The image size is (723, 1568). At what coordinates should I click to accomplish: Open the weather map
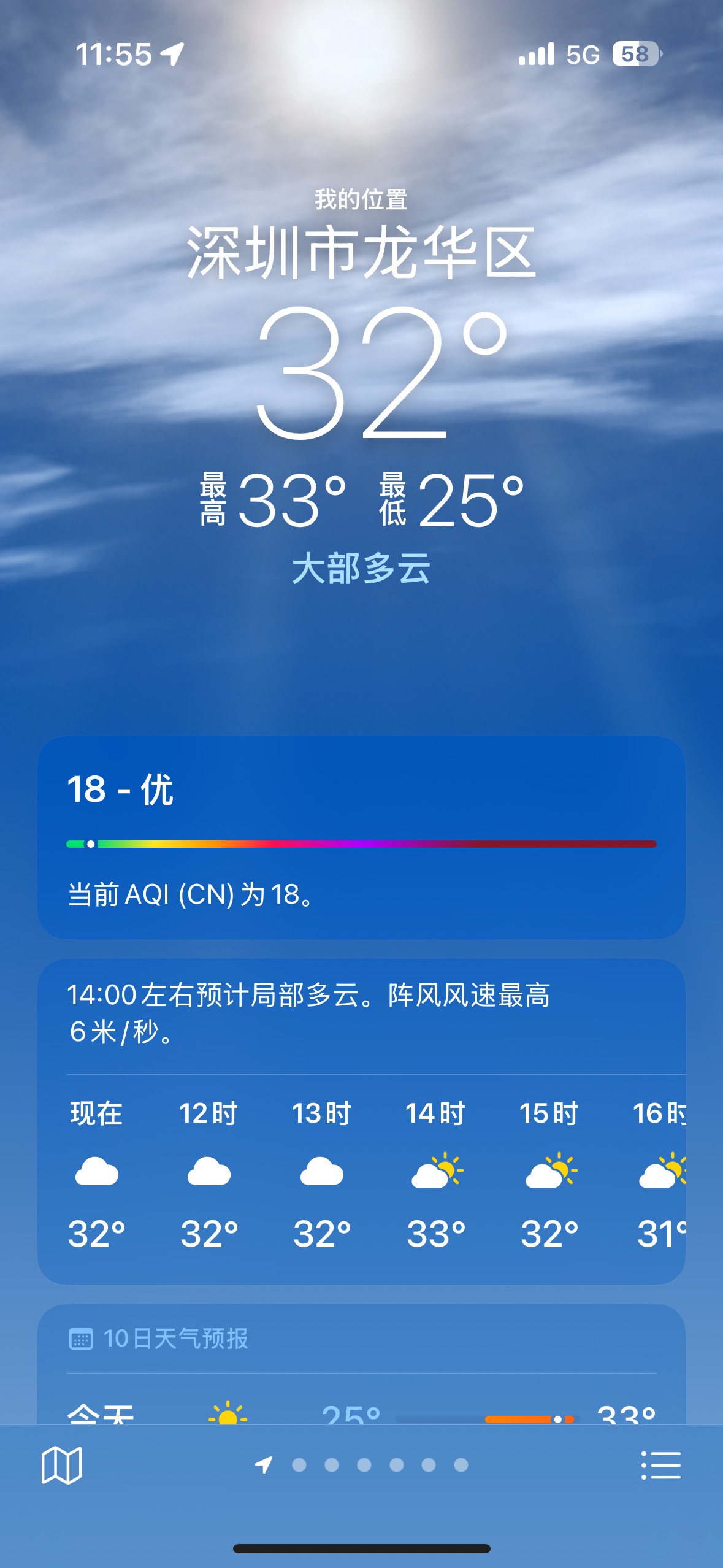pos(61,1465)
